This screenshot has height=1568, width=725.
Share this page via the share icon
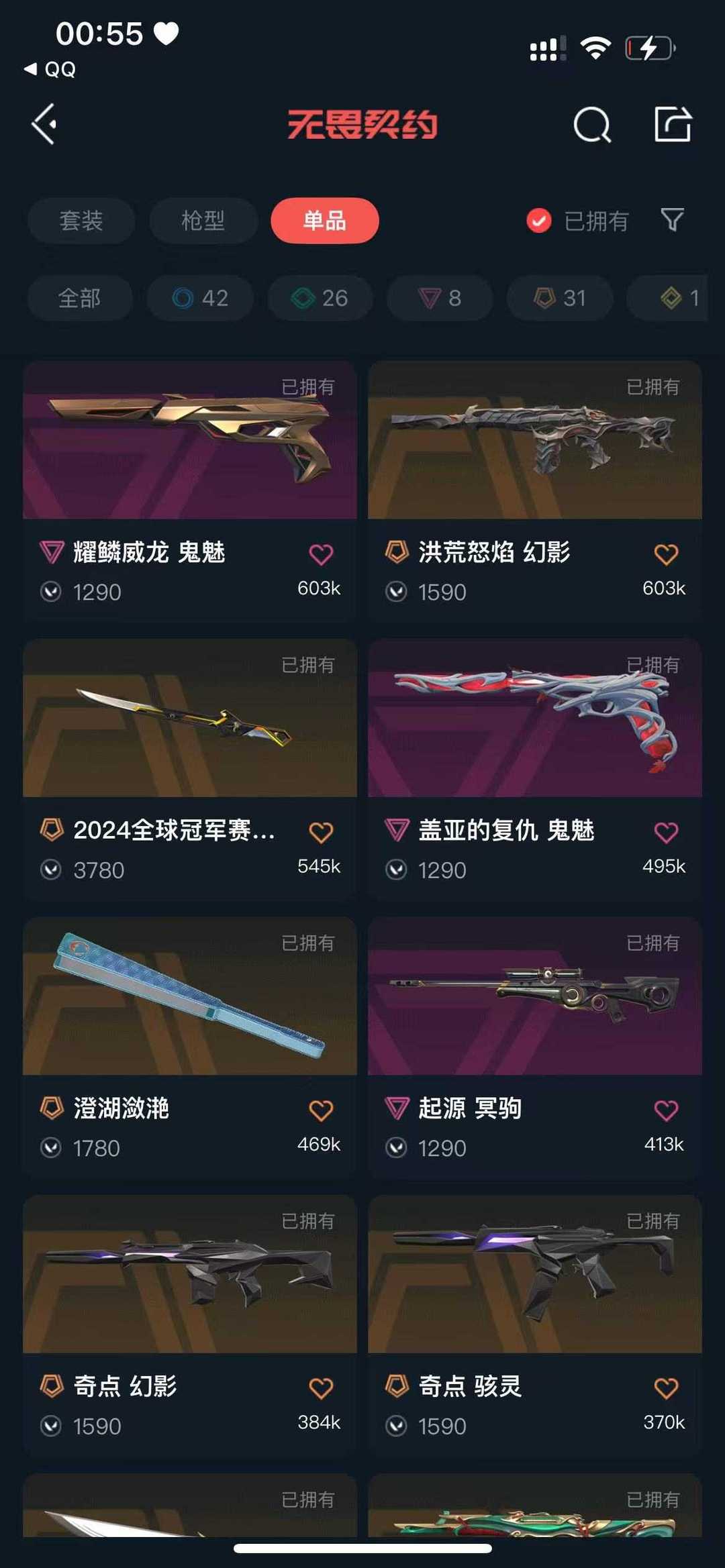pyautogui.click(x=673, y=124)
